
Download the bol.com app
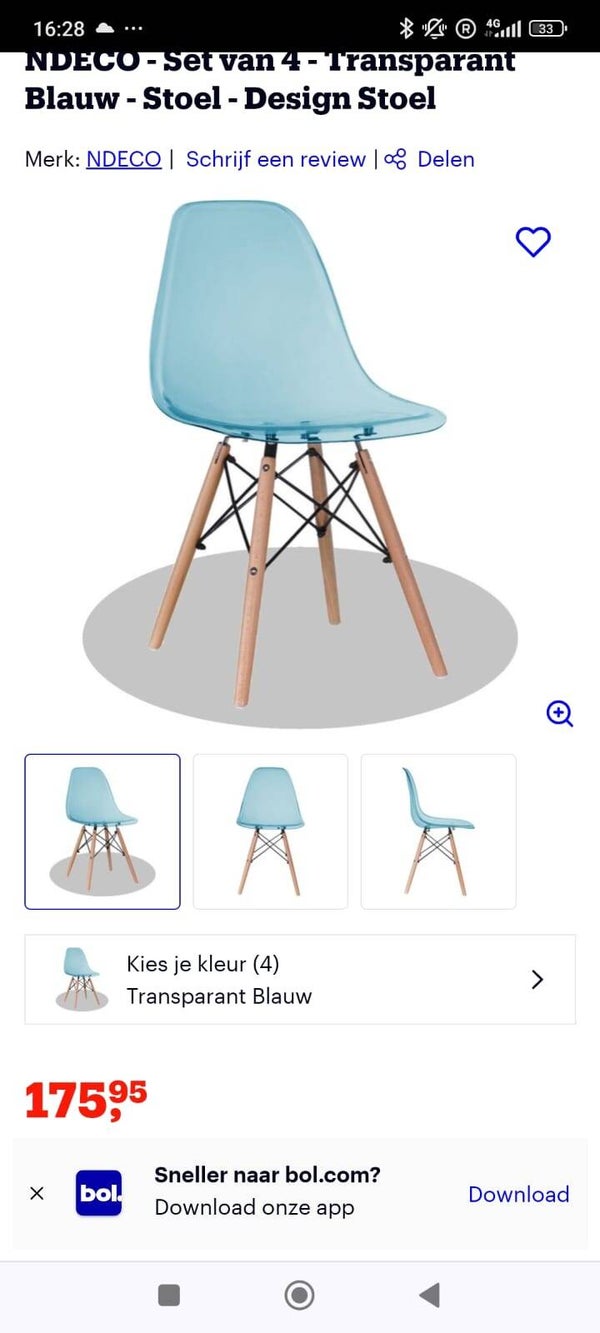tap(518, 1194)
